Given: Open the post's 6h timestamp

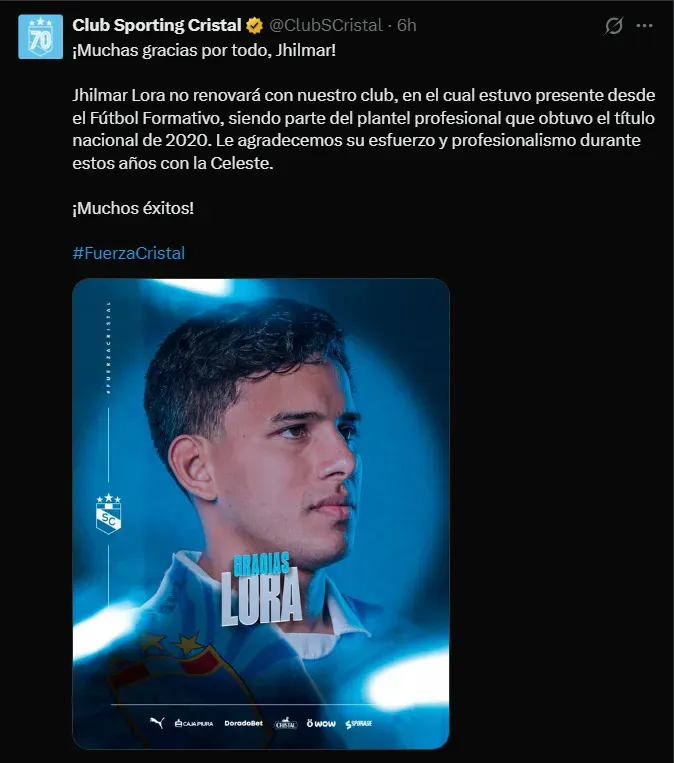Looking at the screenshot, I should [x=406, y=24].
